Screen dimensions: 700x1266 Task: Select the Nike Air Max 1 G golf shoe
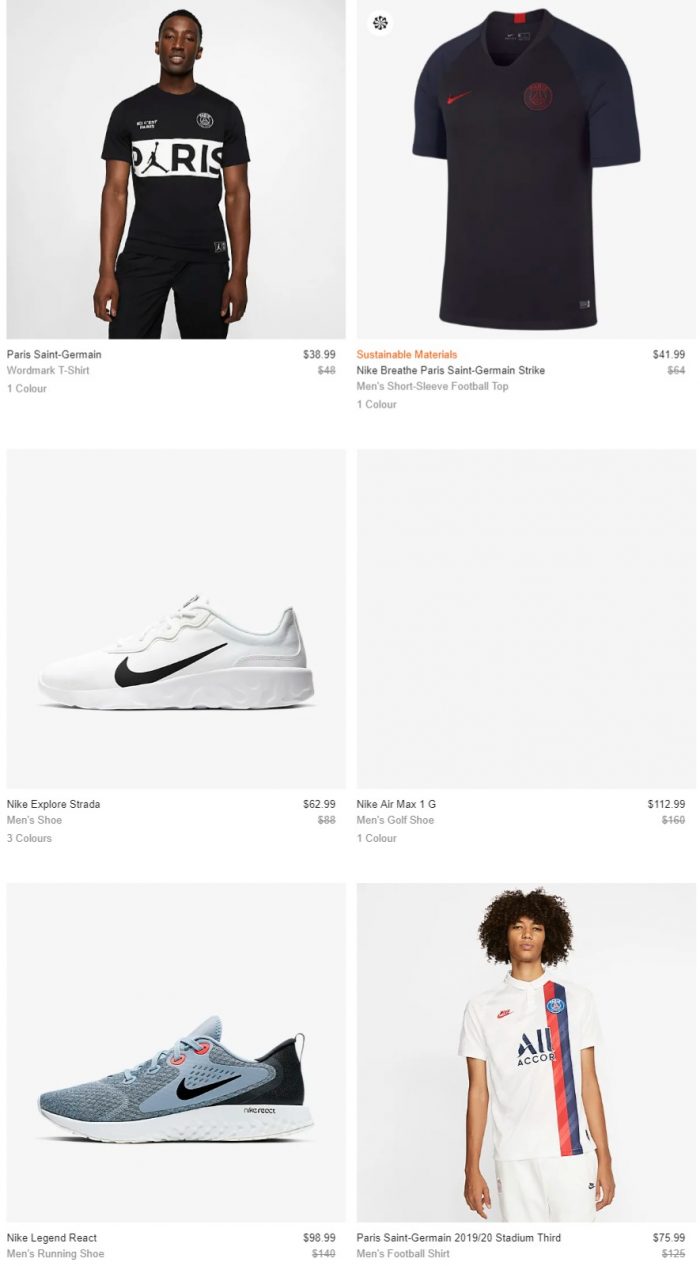tap(526, 619)
